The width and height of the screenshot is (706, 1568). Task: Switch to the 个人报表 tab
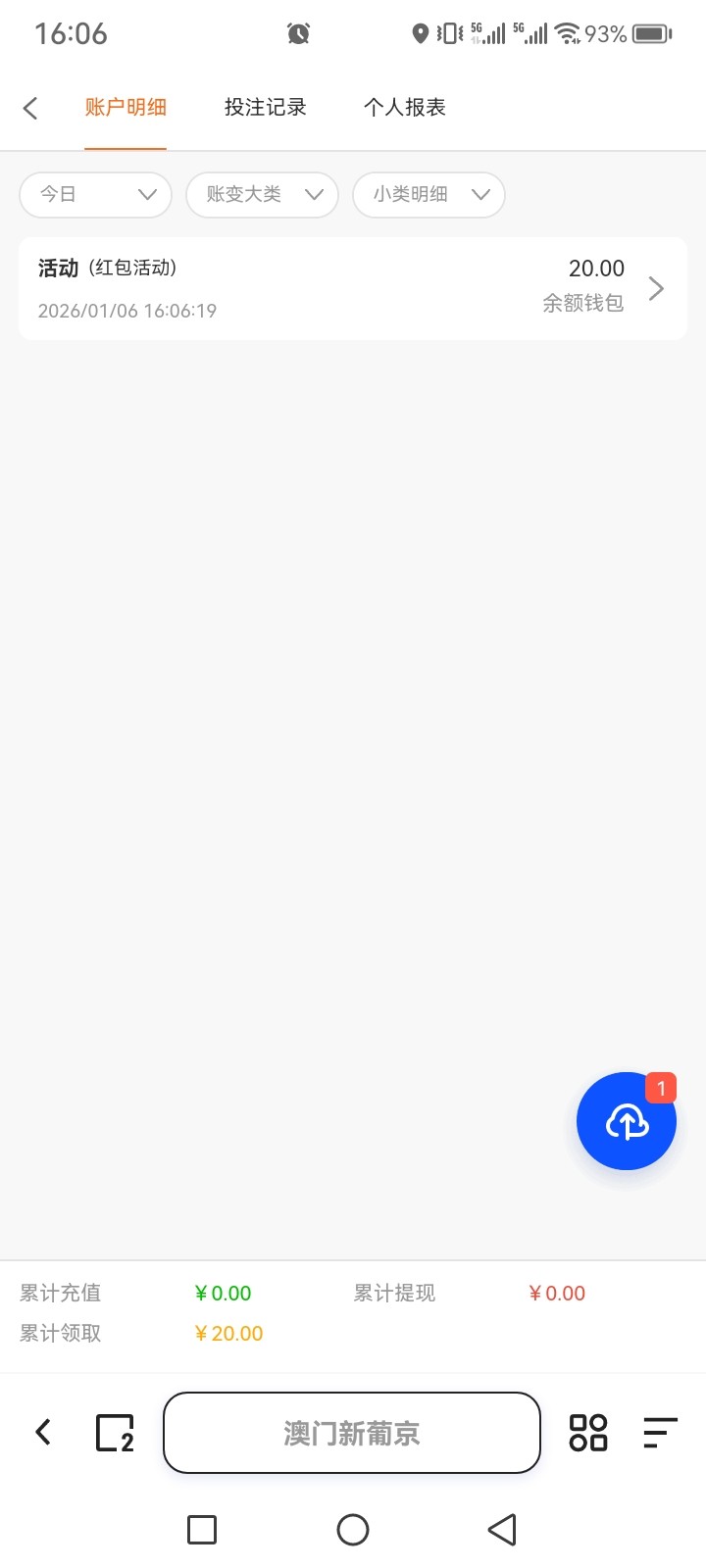click(x=404, y=108)
